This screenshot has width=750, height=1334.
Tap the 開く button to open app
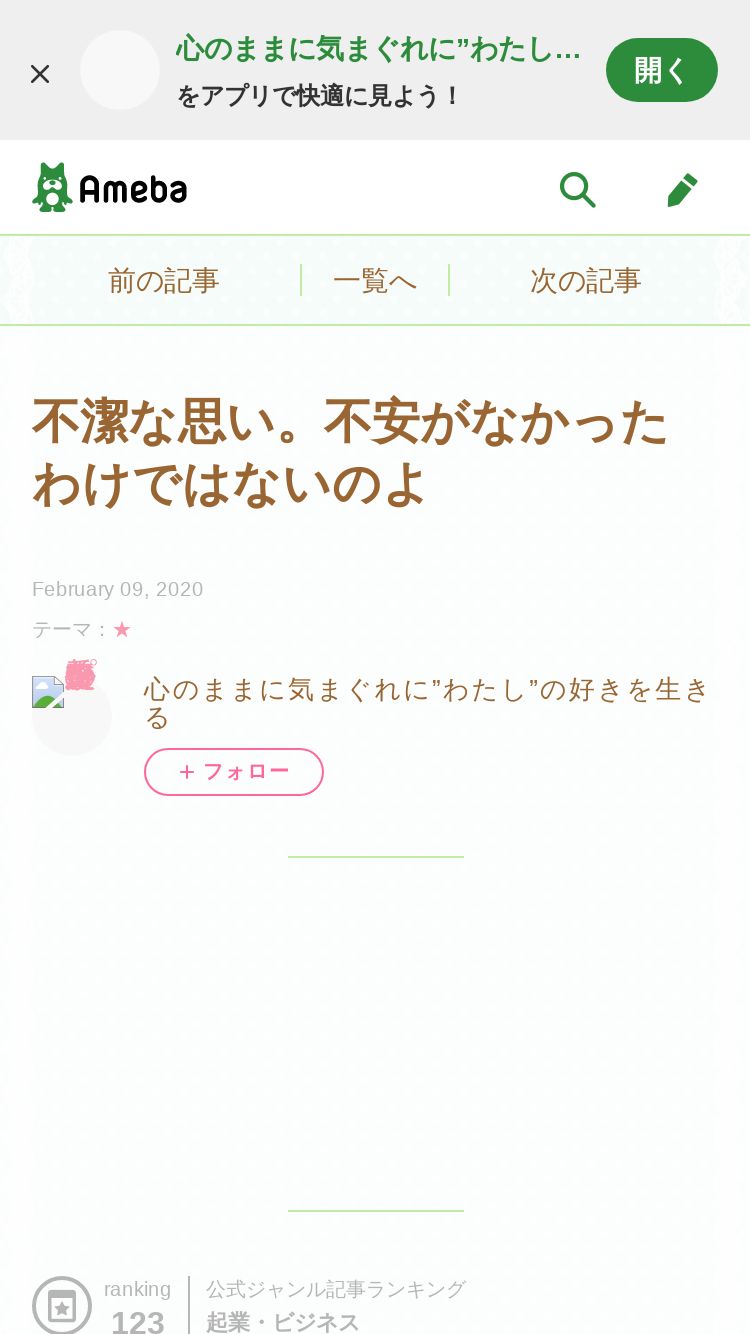pyautogui.click(x=661, y=70)
